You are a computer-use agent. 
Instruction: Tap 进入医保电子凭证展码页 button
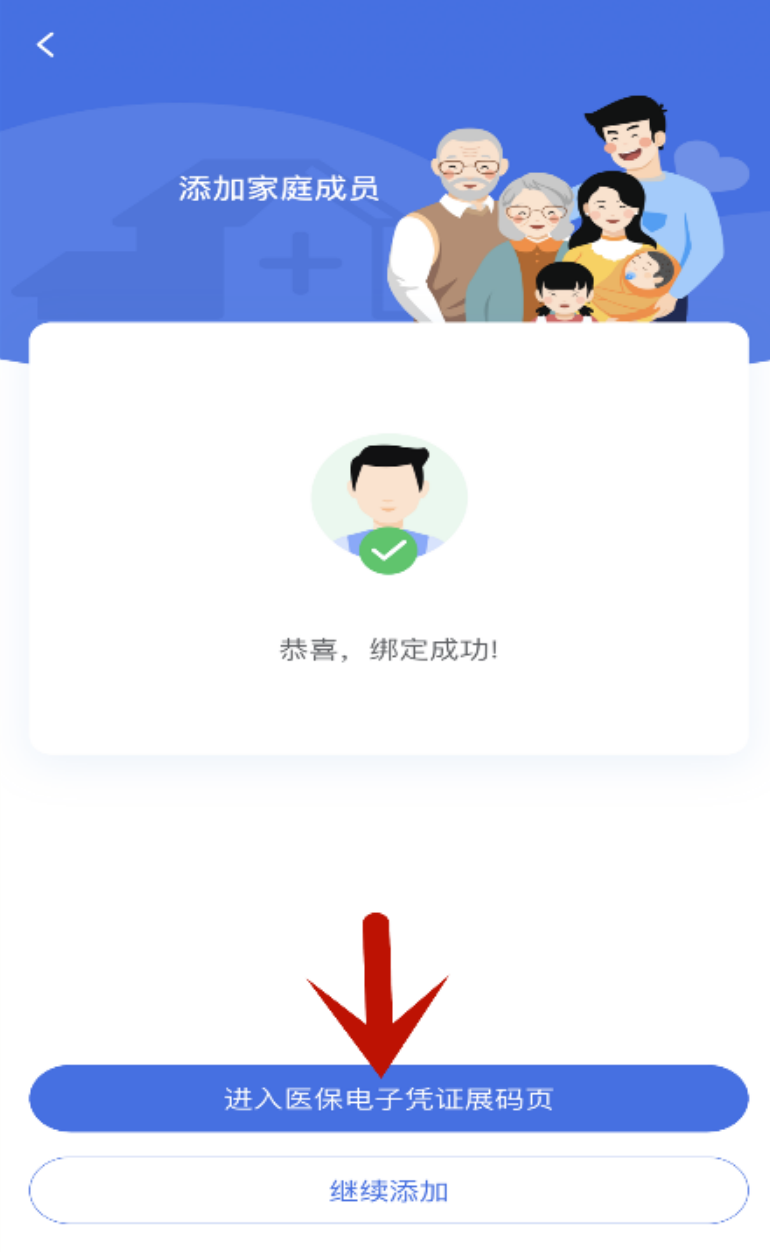388,1099
